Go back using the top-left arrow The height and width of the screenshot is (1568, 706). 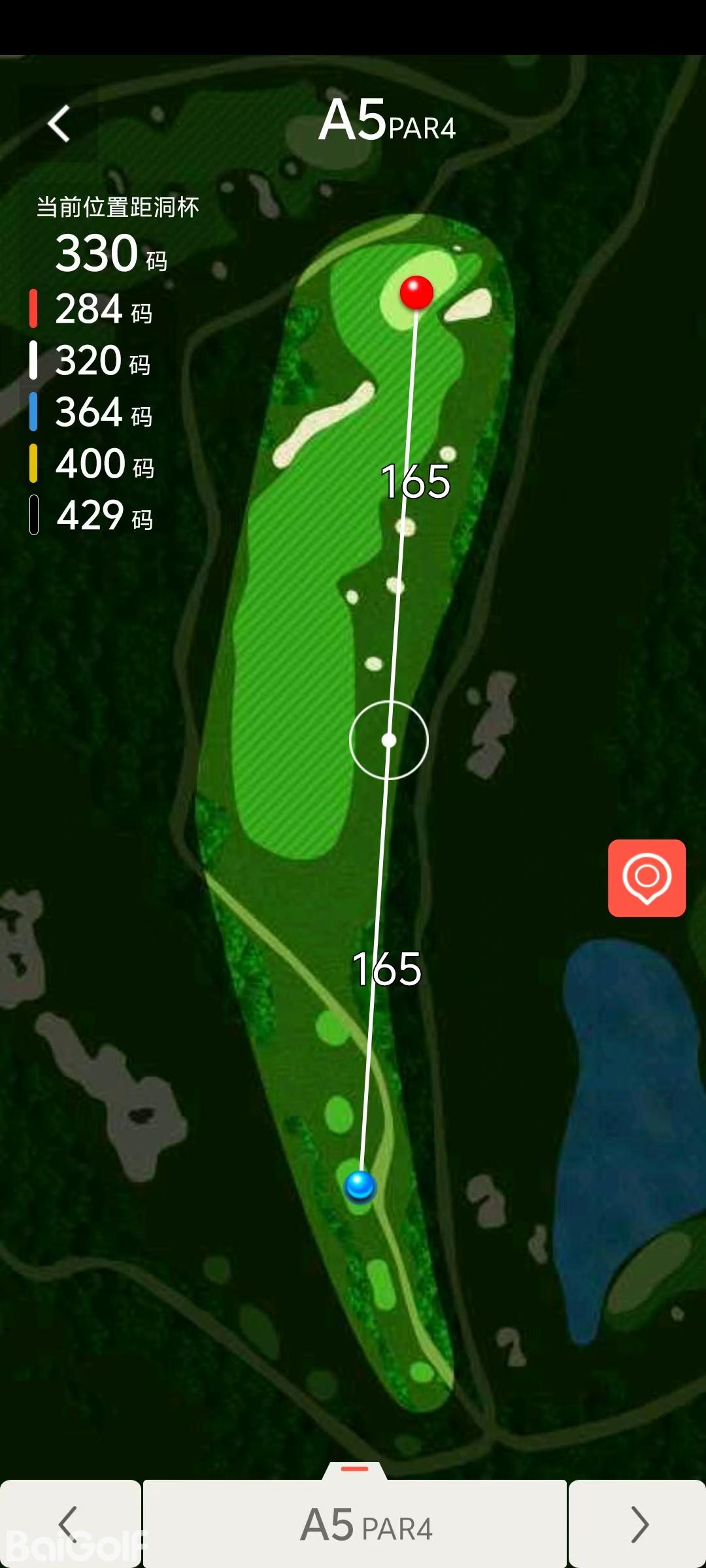click(59, 123)
